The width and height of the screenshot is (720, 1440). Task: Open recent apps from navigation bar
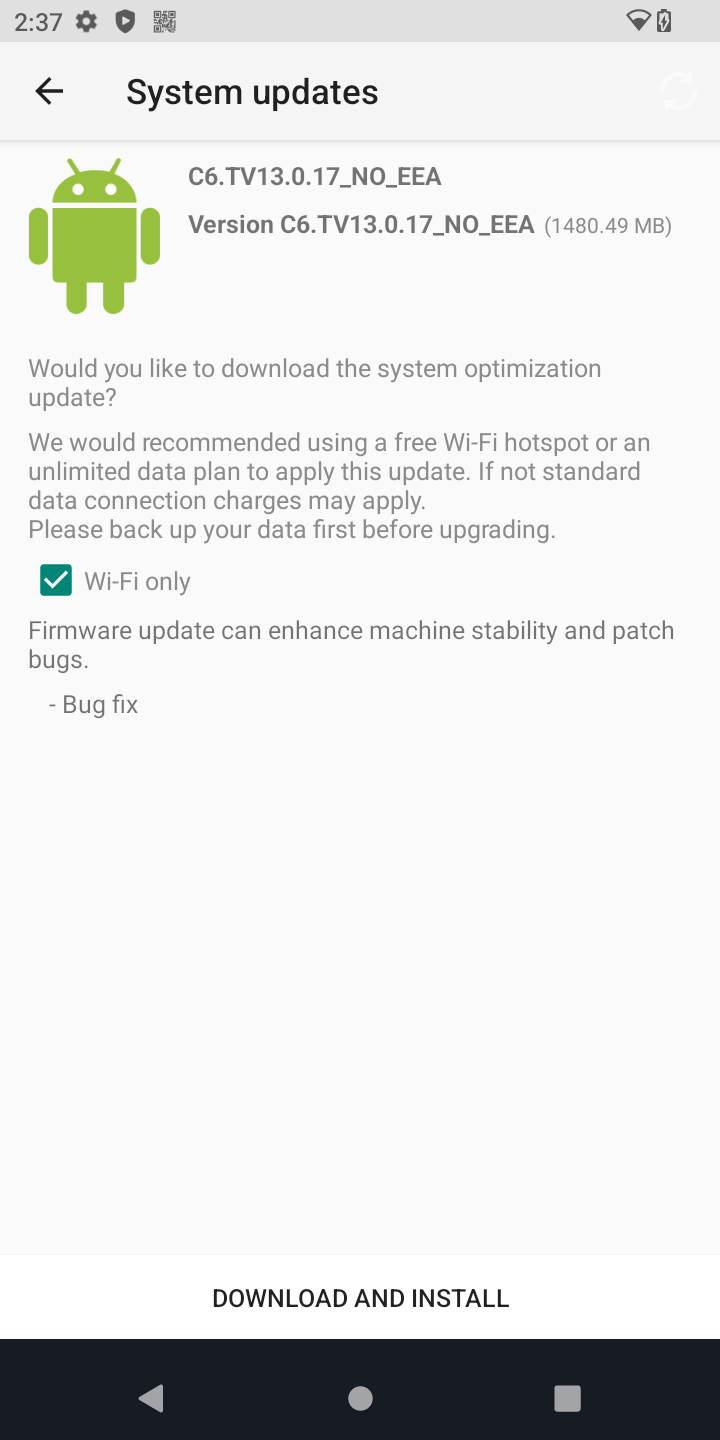(567, 1398)
